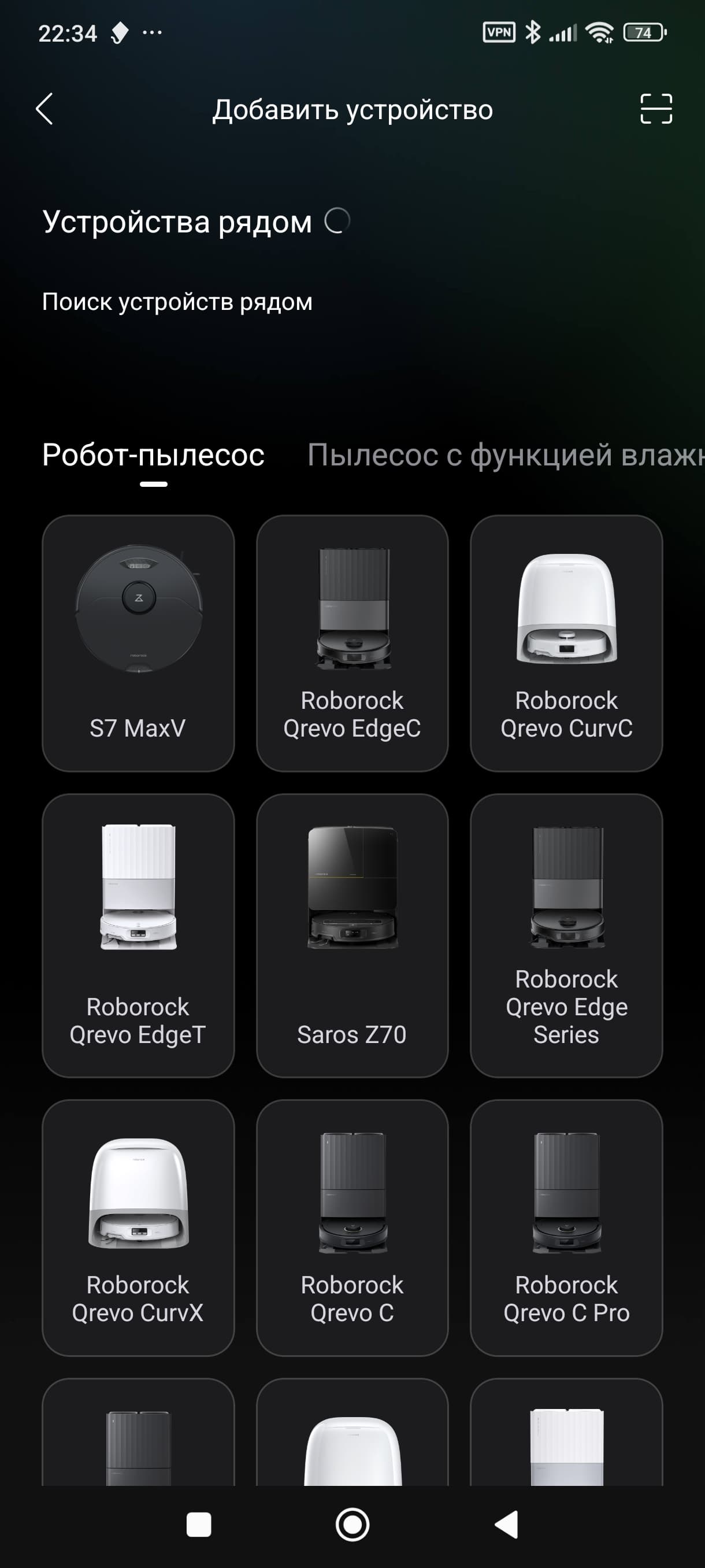The width and height of the screenshot is (705, 1568).
Task: Go back from Добавить устройство screen
Action: (44, 109)
